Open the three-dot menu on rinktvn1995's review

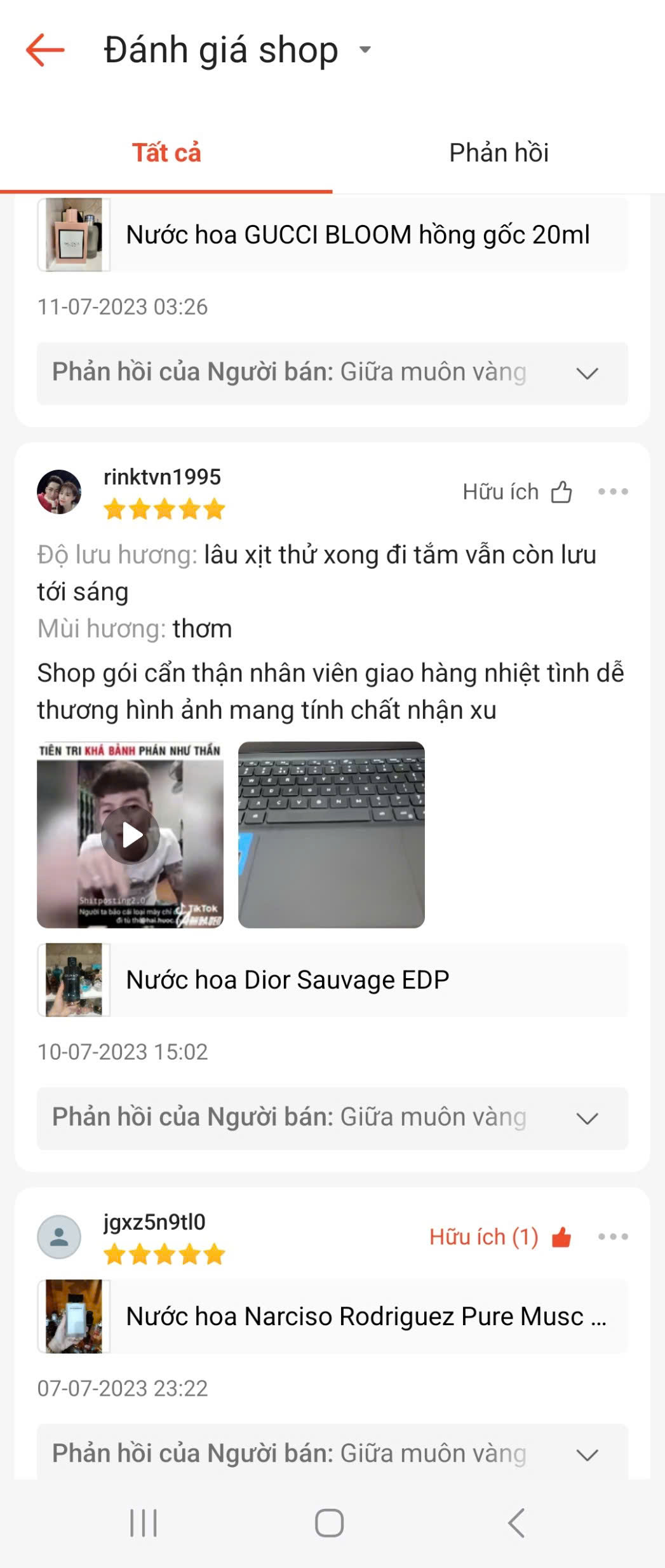coord(614,491)
